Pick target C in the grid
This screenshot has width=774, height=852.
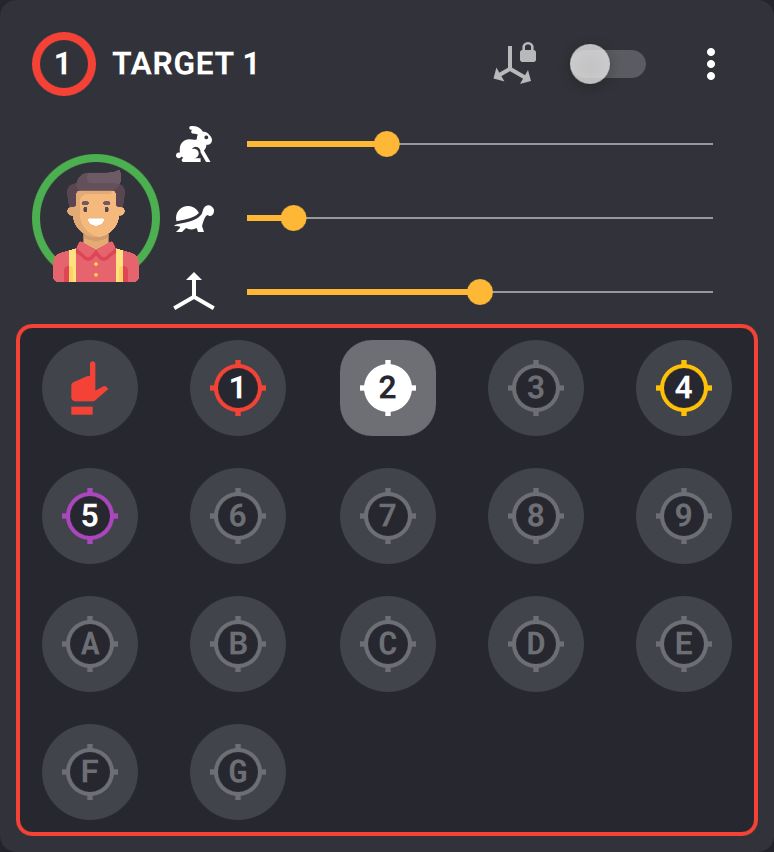(388, 644)
